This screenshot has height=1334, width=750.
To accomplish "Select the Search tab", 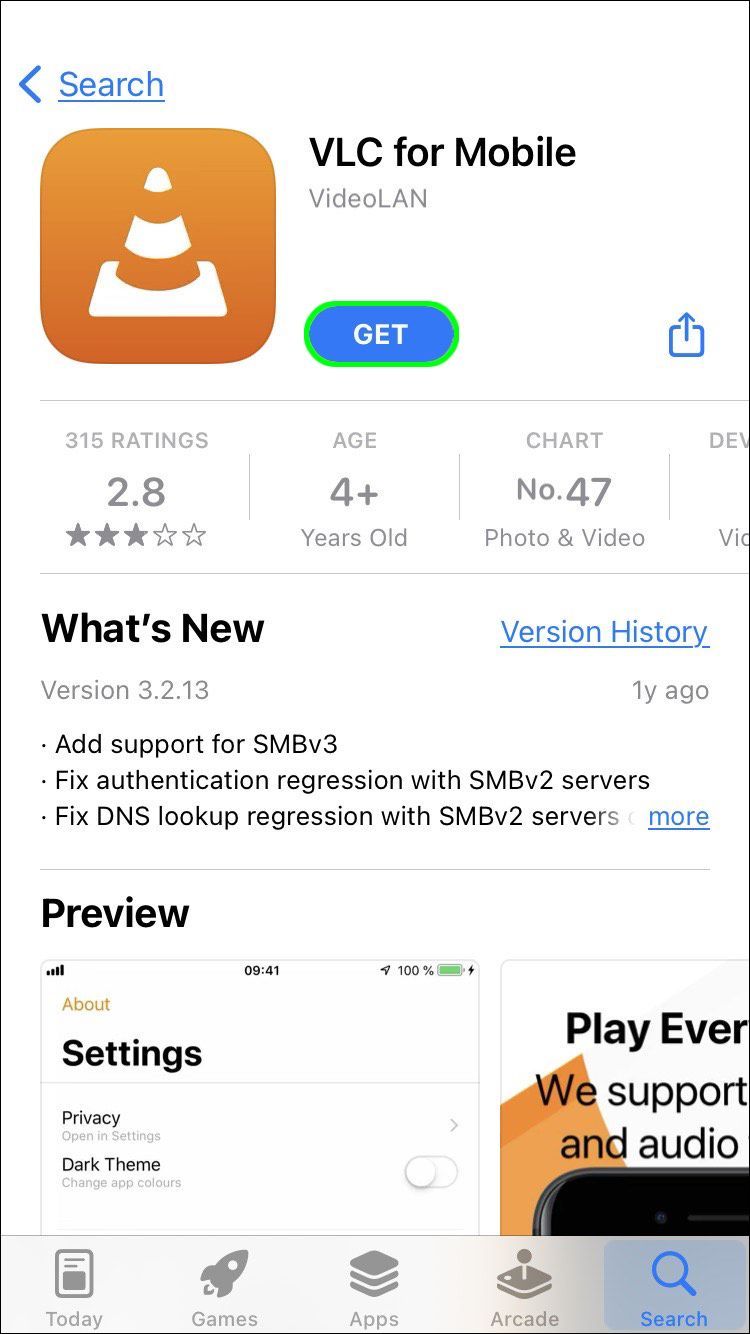I will [x=674, y=1288].
